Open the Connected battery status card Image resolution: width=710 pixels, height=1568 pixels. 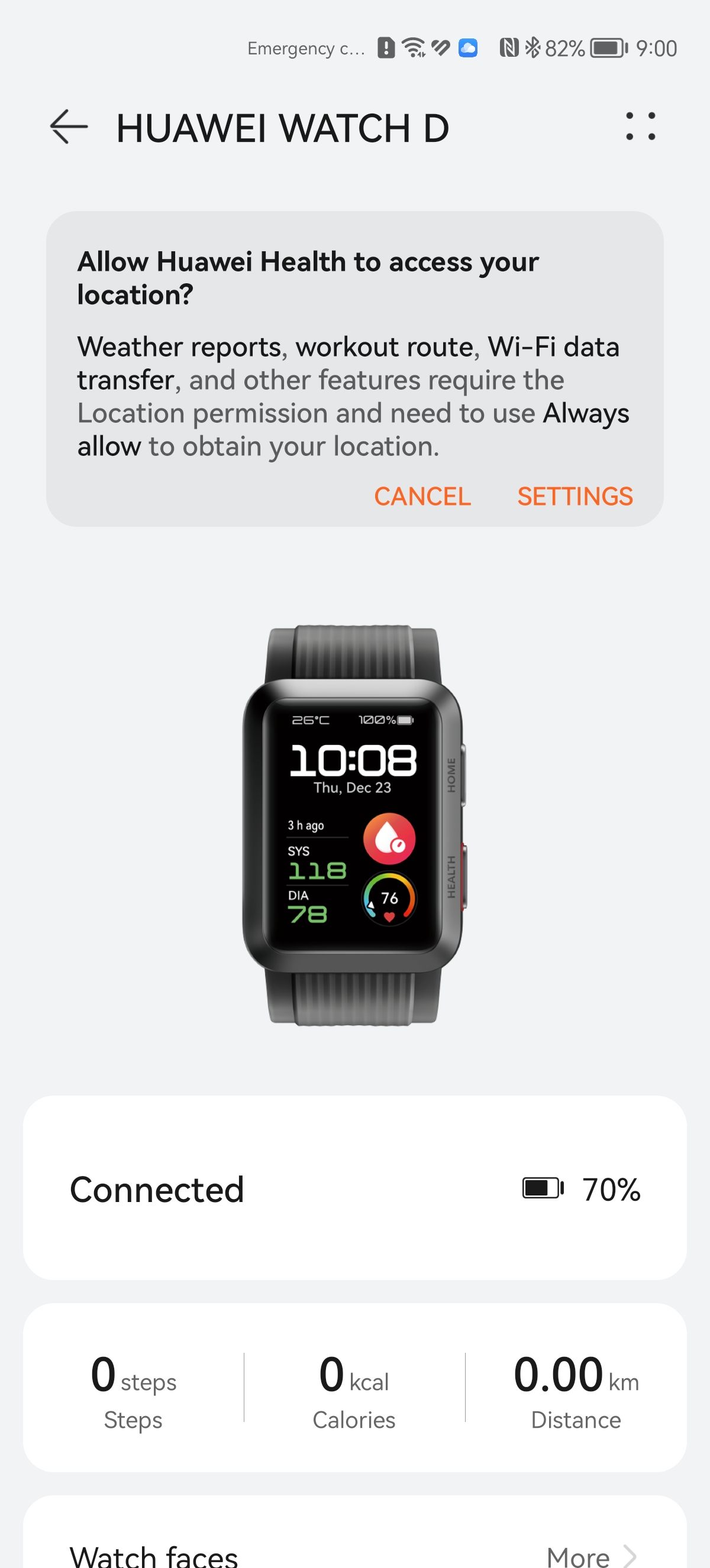[x=355, y=1189]
